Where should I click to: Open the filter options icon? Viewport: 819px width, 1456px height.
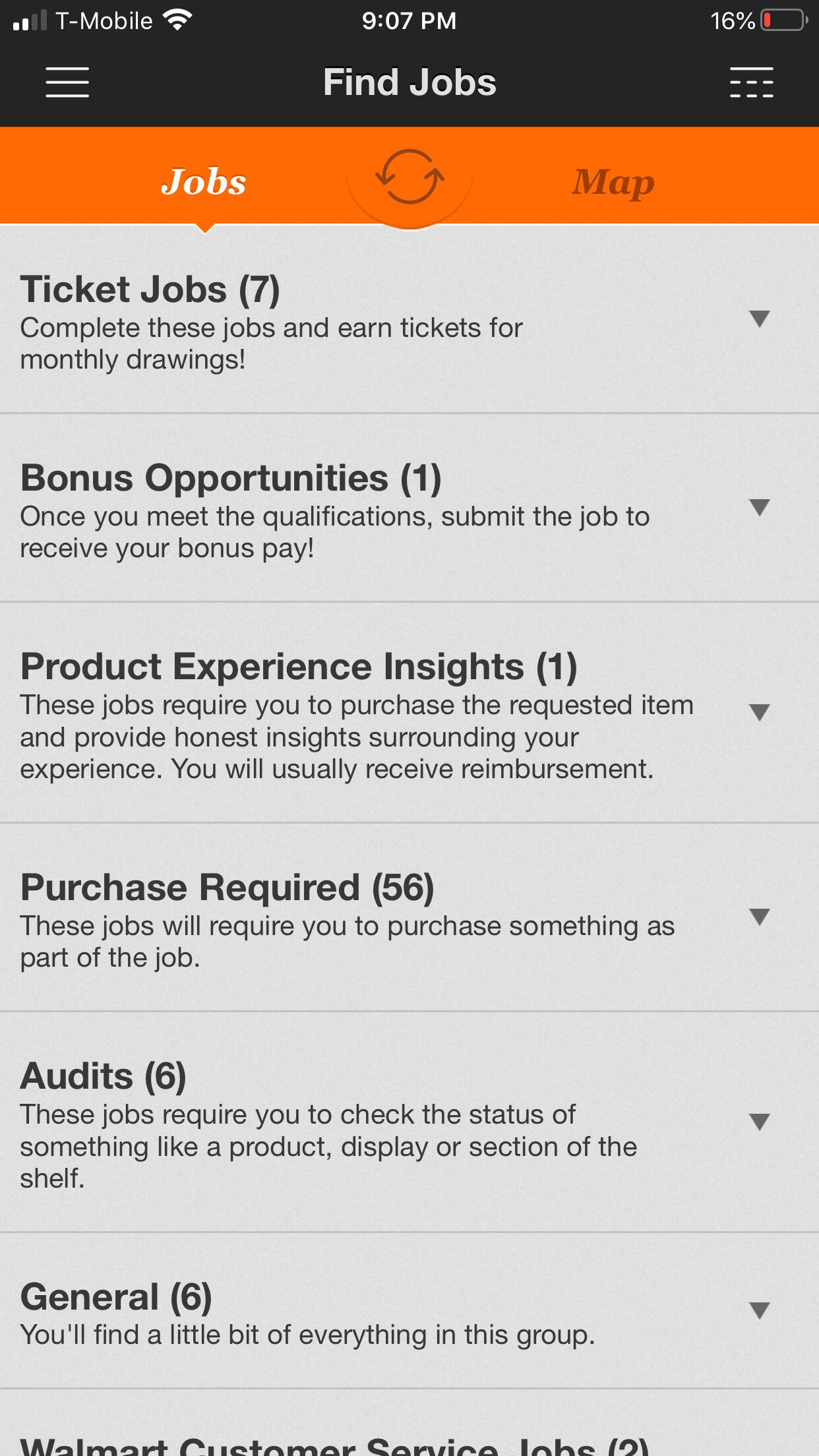[x=751, y=82]
